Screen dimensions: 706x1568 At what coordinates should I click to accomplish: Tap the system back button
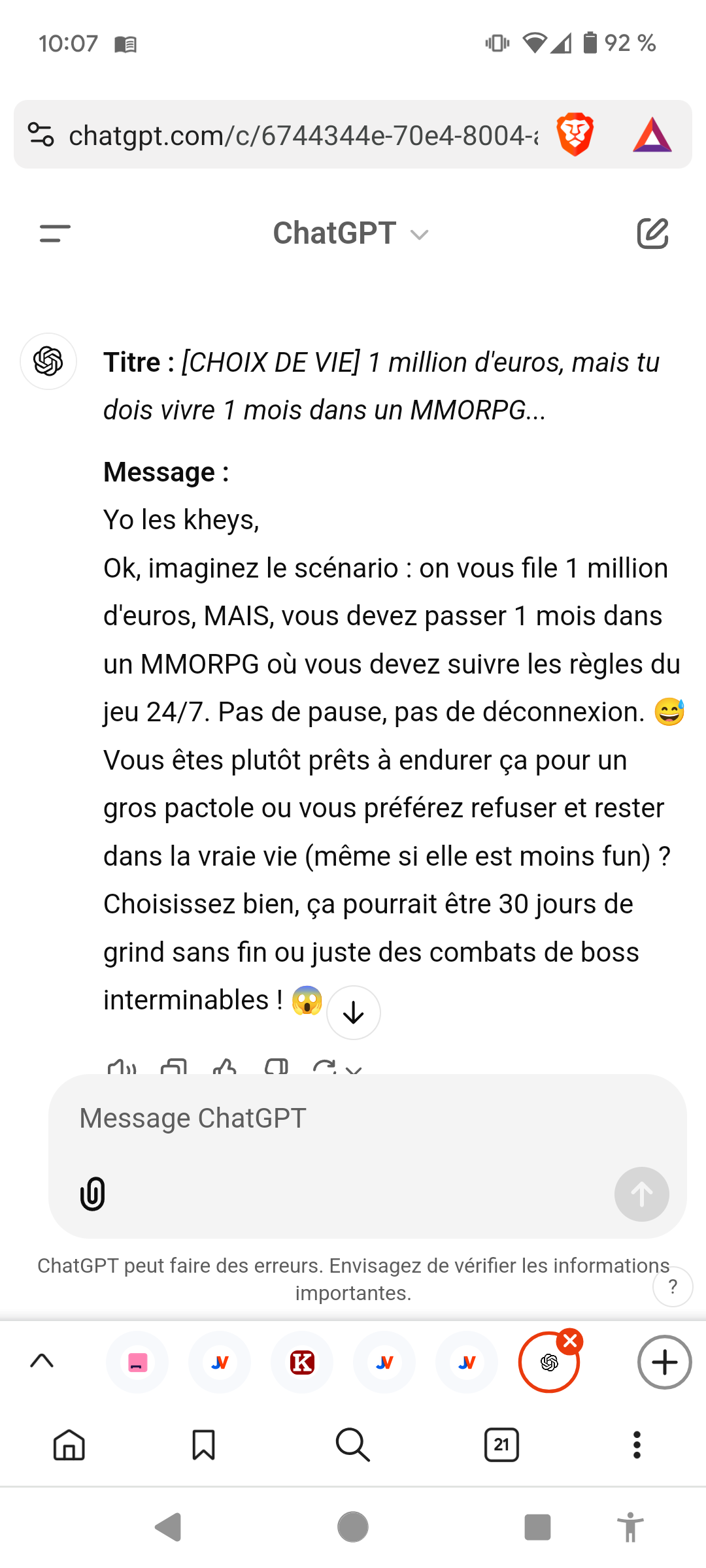pos(168,1527)
